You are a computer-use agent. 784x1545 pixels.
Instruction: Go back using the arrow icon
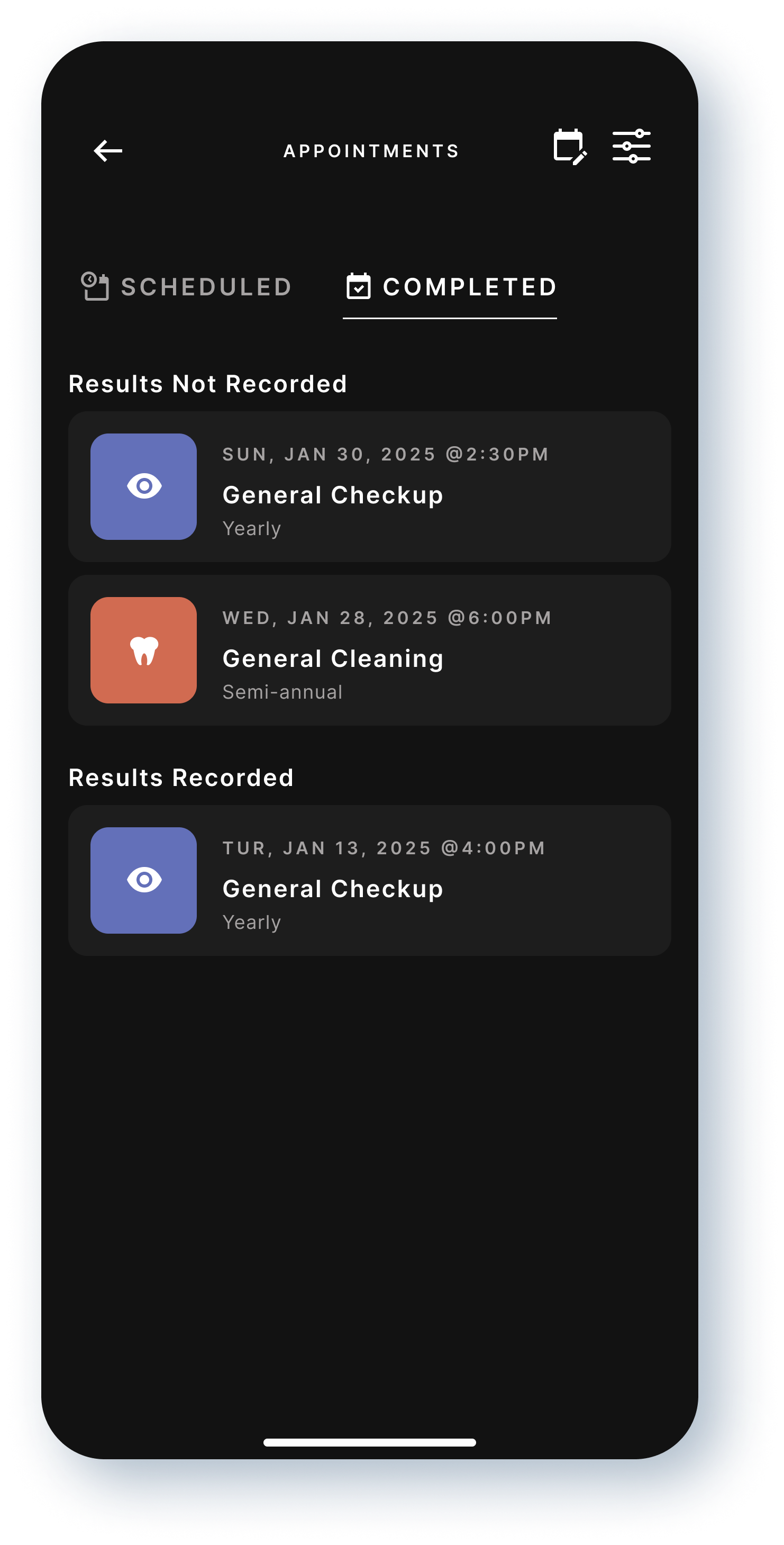[x=108, y=150]
